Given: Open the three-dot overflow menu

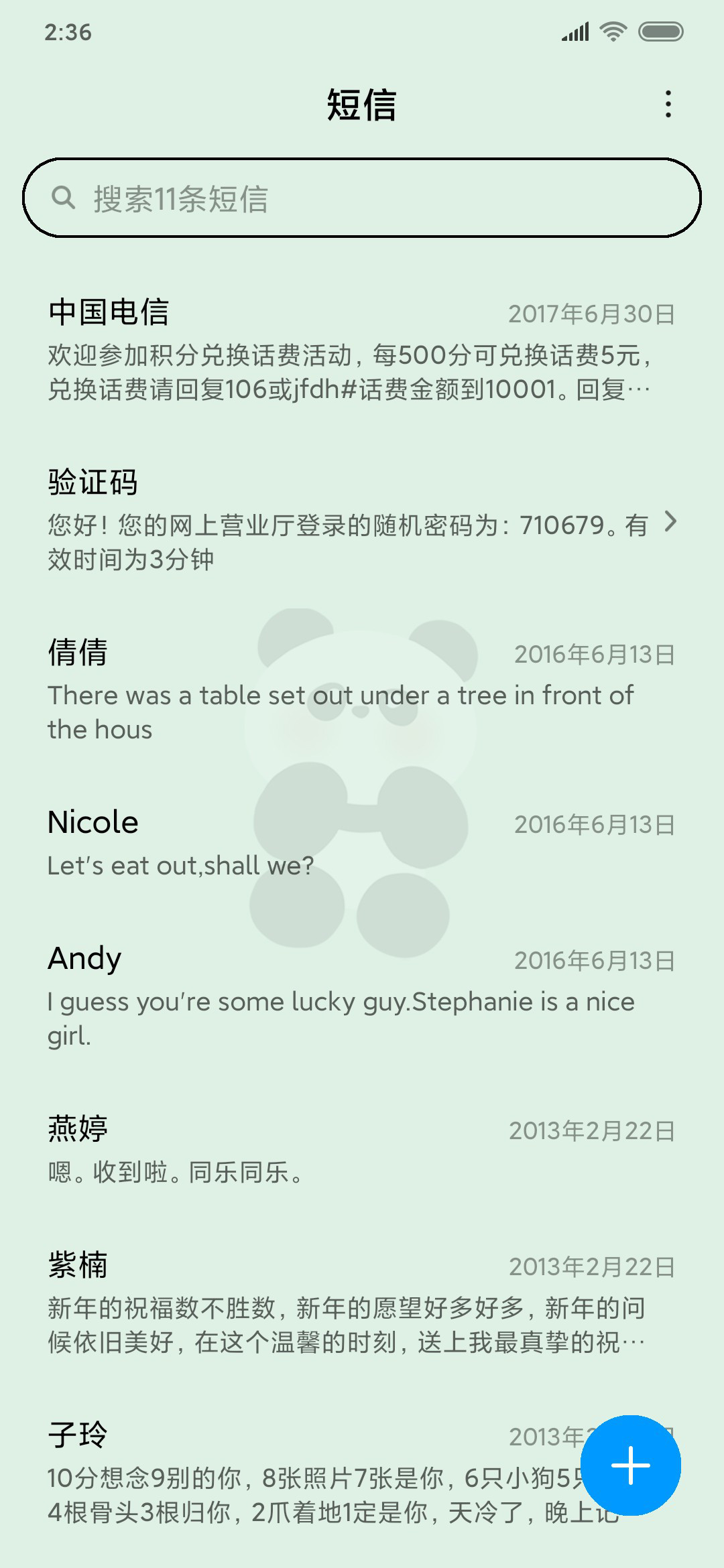Looking at the screenshot, I should (668, 105).
